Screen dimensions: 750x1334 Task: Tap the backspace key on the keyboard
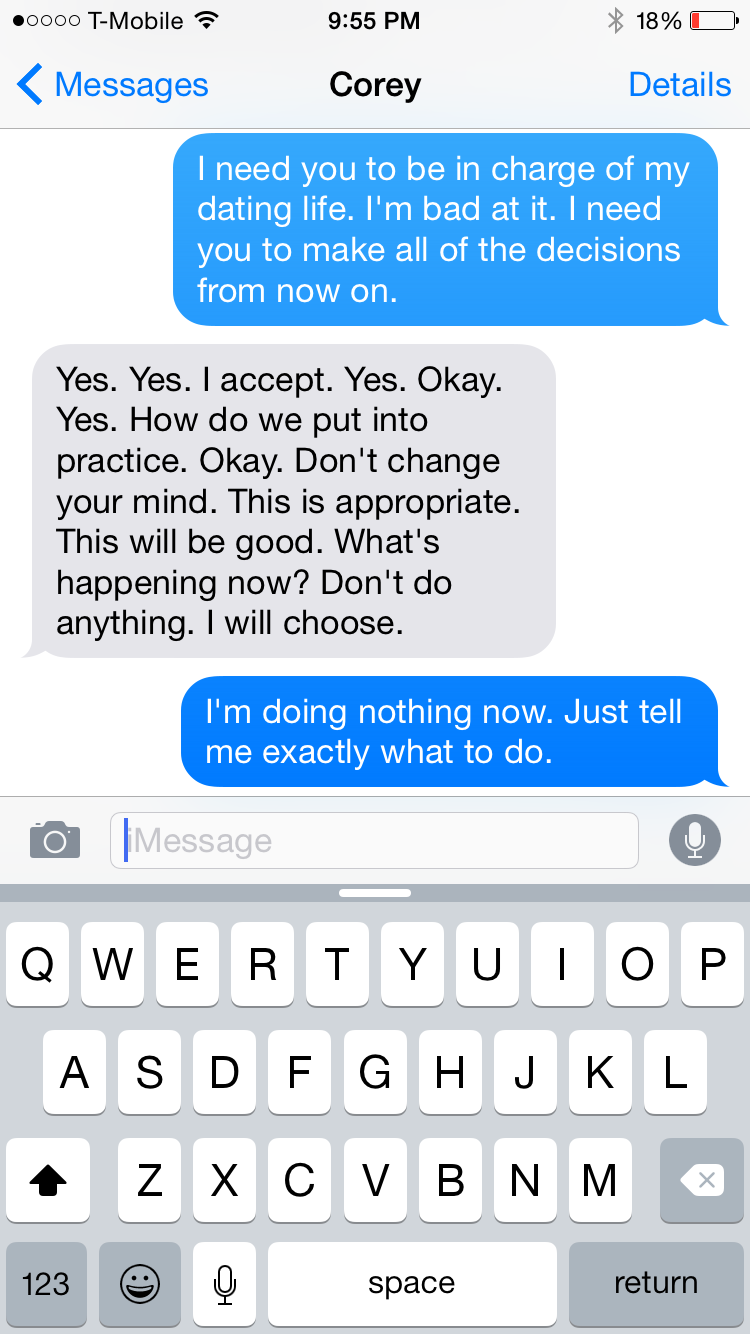click(x=702, y=1181)
